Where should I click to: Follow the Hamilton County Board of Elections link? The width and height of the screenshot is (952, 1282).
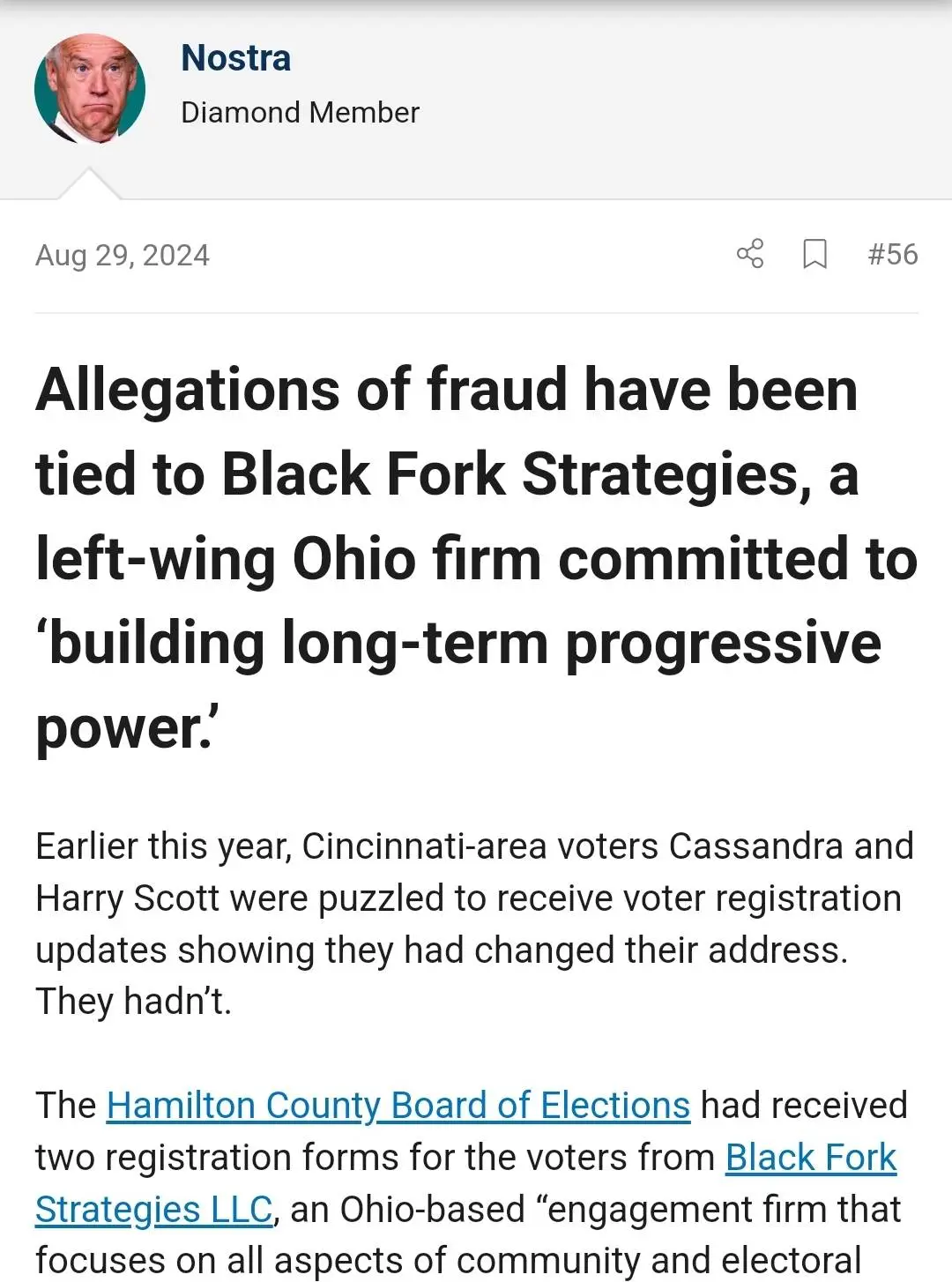[398, 1105]
